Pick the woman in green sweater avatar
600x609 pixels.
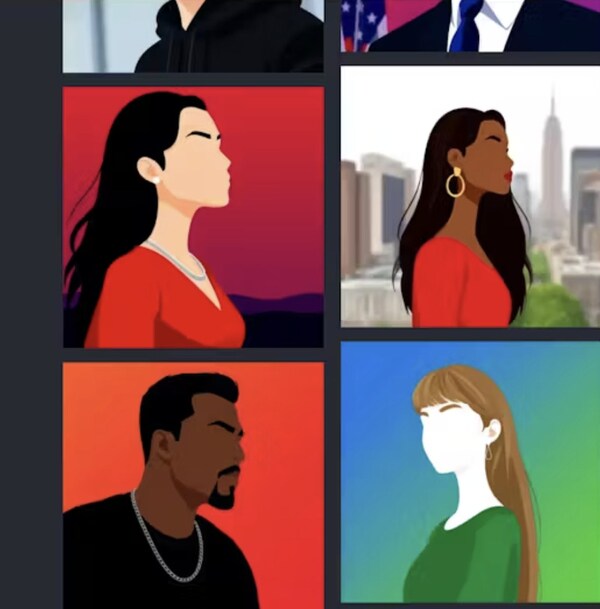(470, 472)
